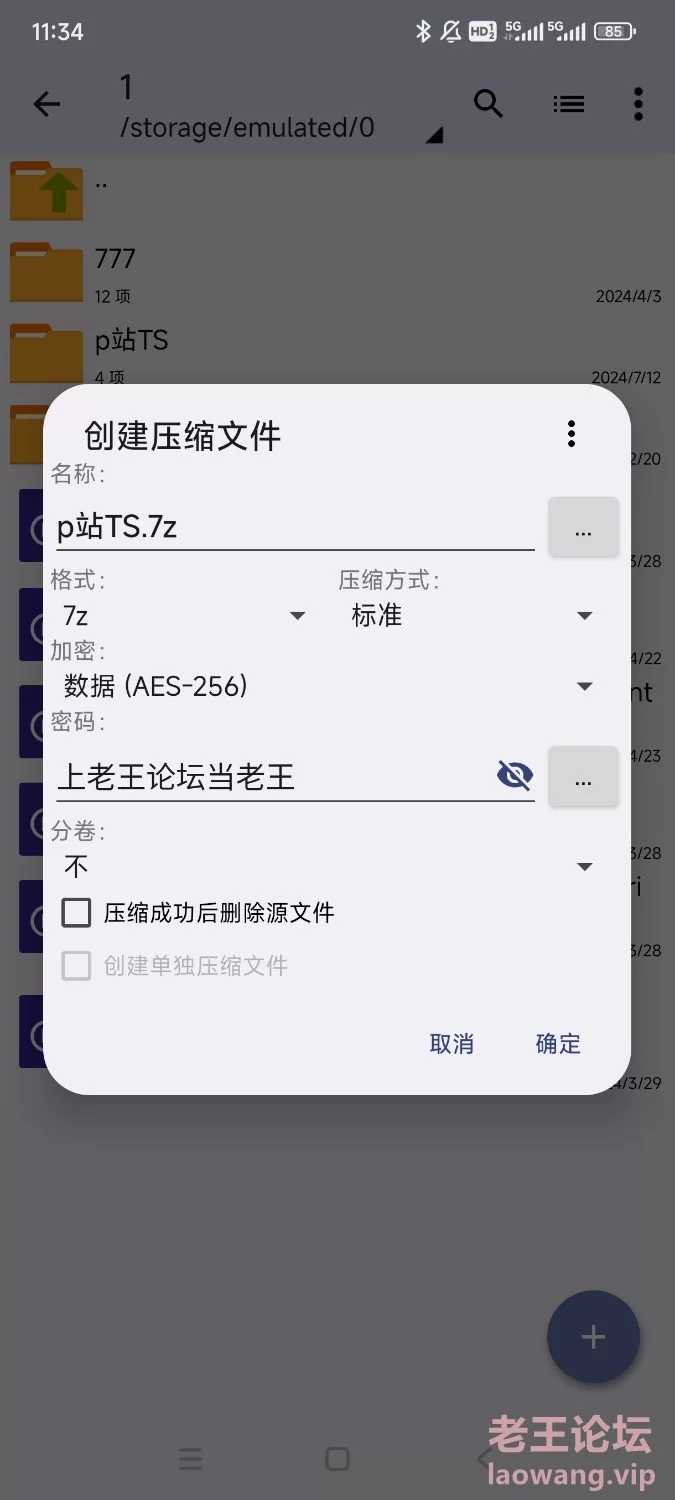This screenshot has height=1500, width=675.
Task: Toggle password visibility with the eye icon
Action: point(515,776)
